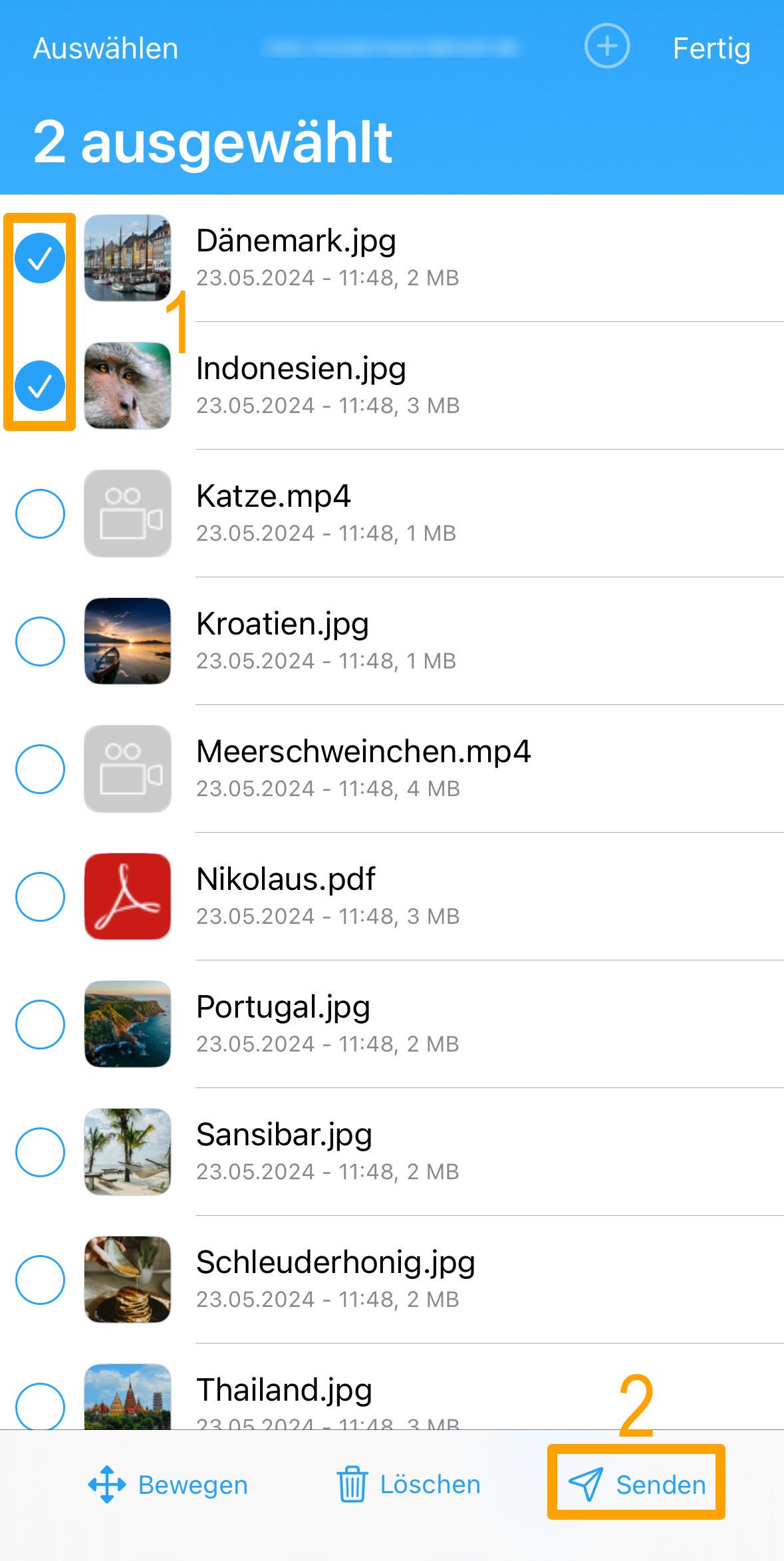Finish selection with Fertig
Viewport: 784px width, 1561px height.
pos(712,49)
